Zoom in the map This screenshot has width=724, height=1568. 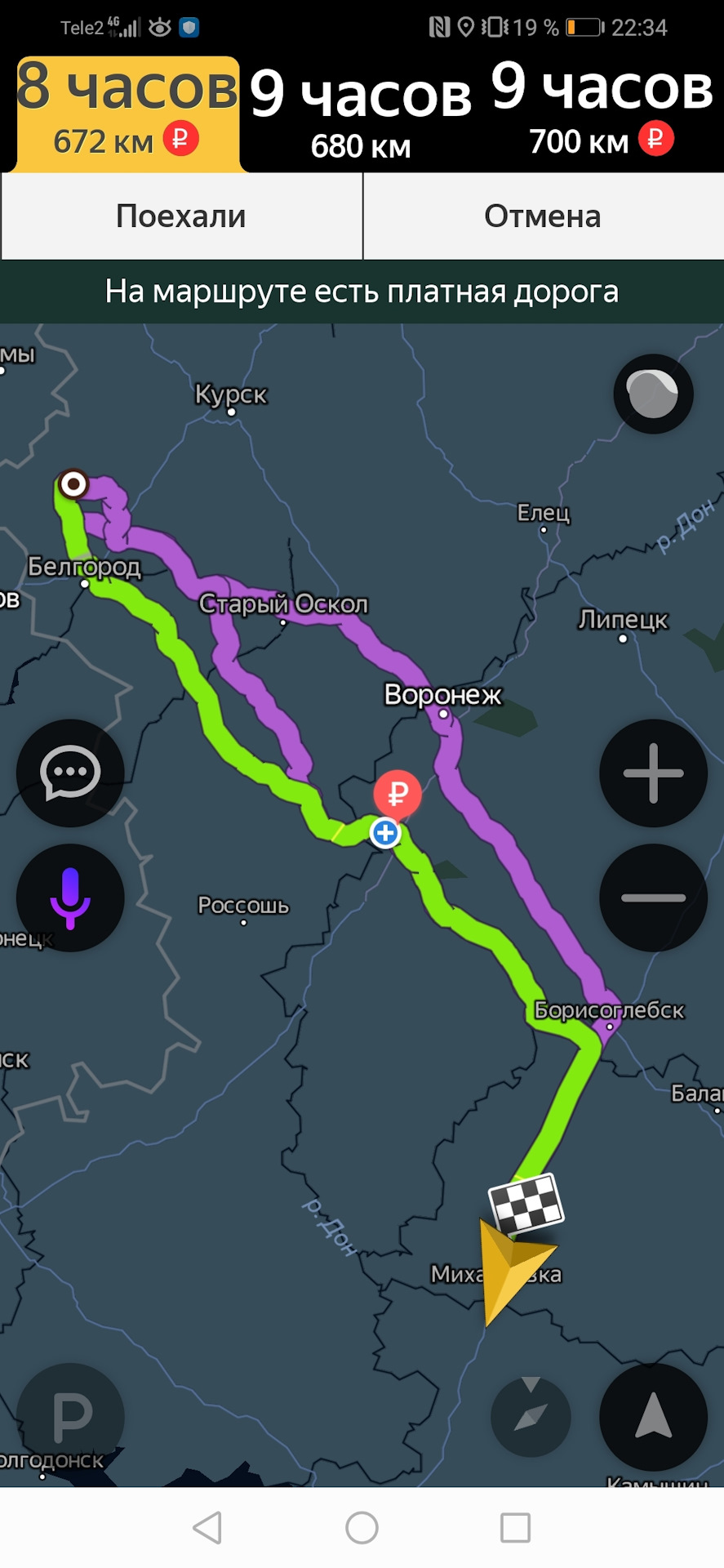point(653,773)
